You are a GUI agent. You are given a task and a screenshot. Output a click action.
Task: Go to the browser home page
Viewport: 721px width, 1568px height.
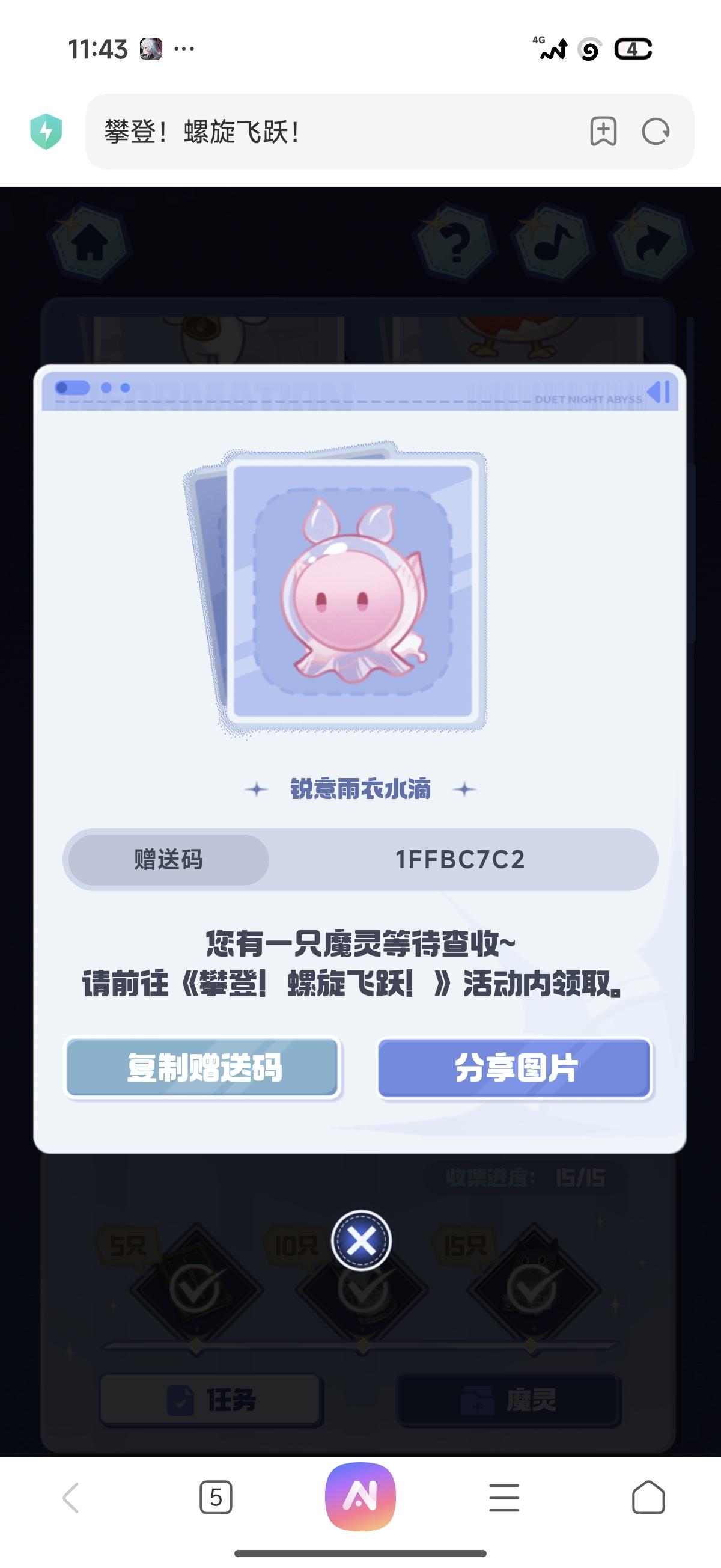pos(648,1497)
